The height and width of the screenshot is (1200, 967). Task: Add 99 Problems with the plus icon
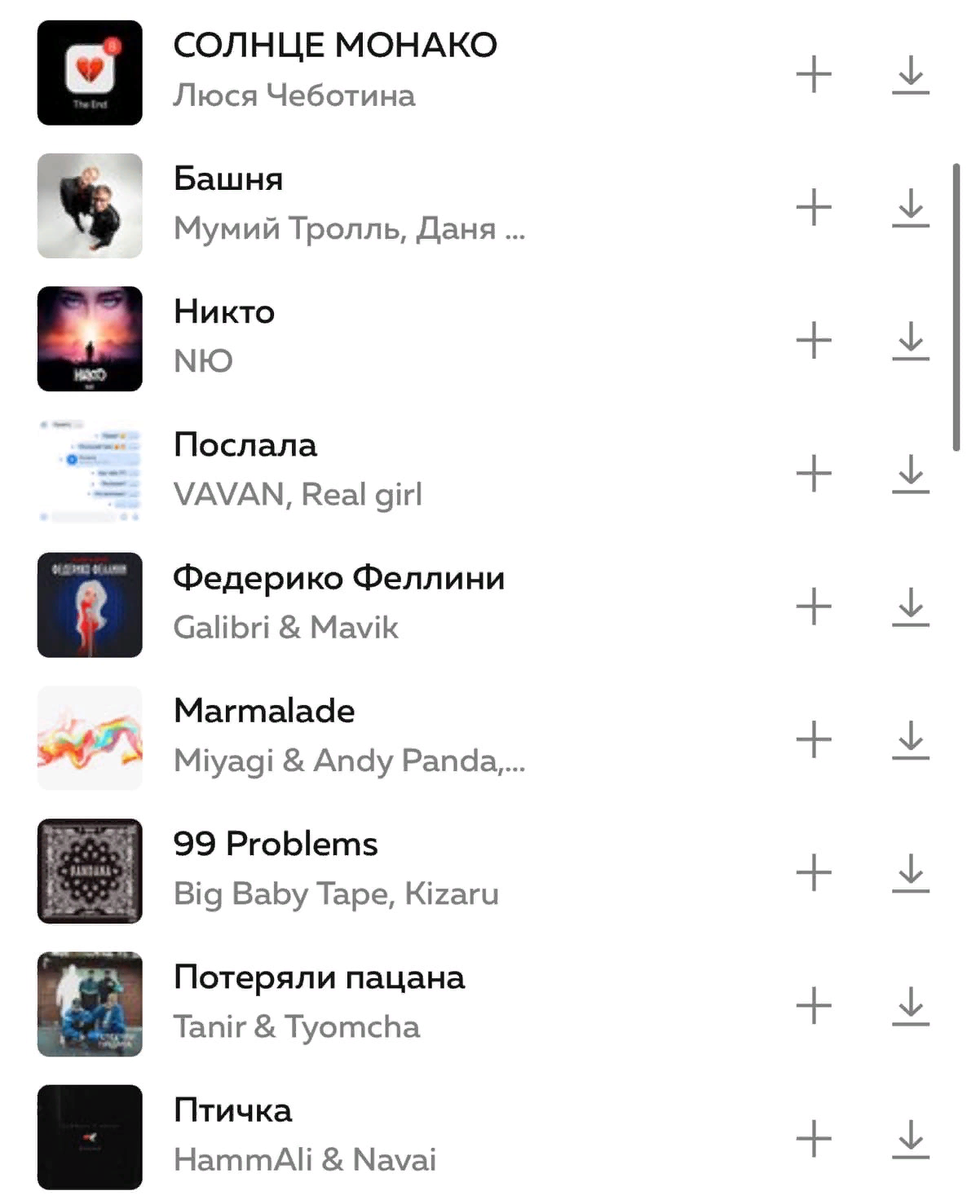pyautogui.click(x=814, y=872)
